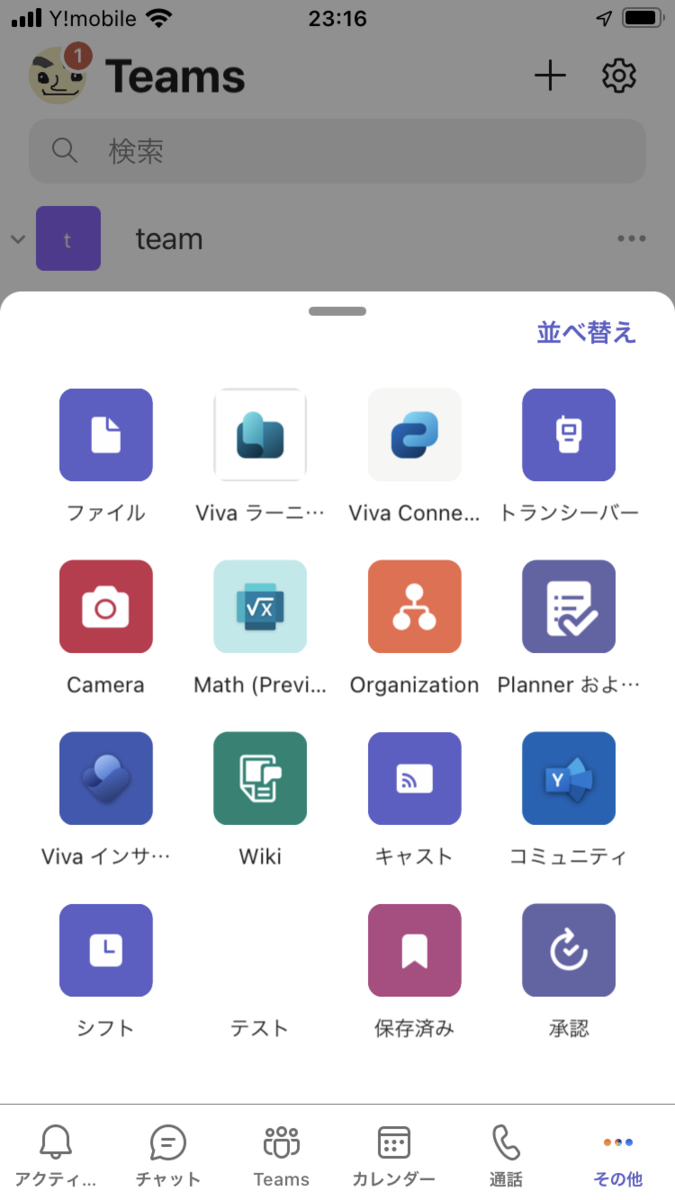Open the アクティビティ activity tab
This screenshot has height=1200, width=675.
(x=56, y=1155)
